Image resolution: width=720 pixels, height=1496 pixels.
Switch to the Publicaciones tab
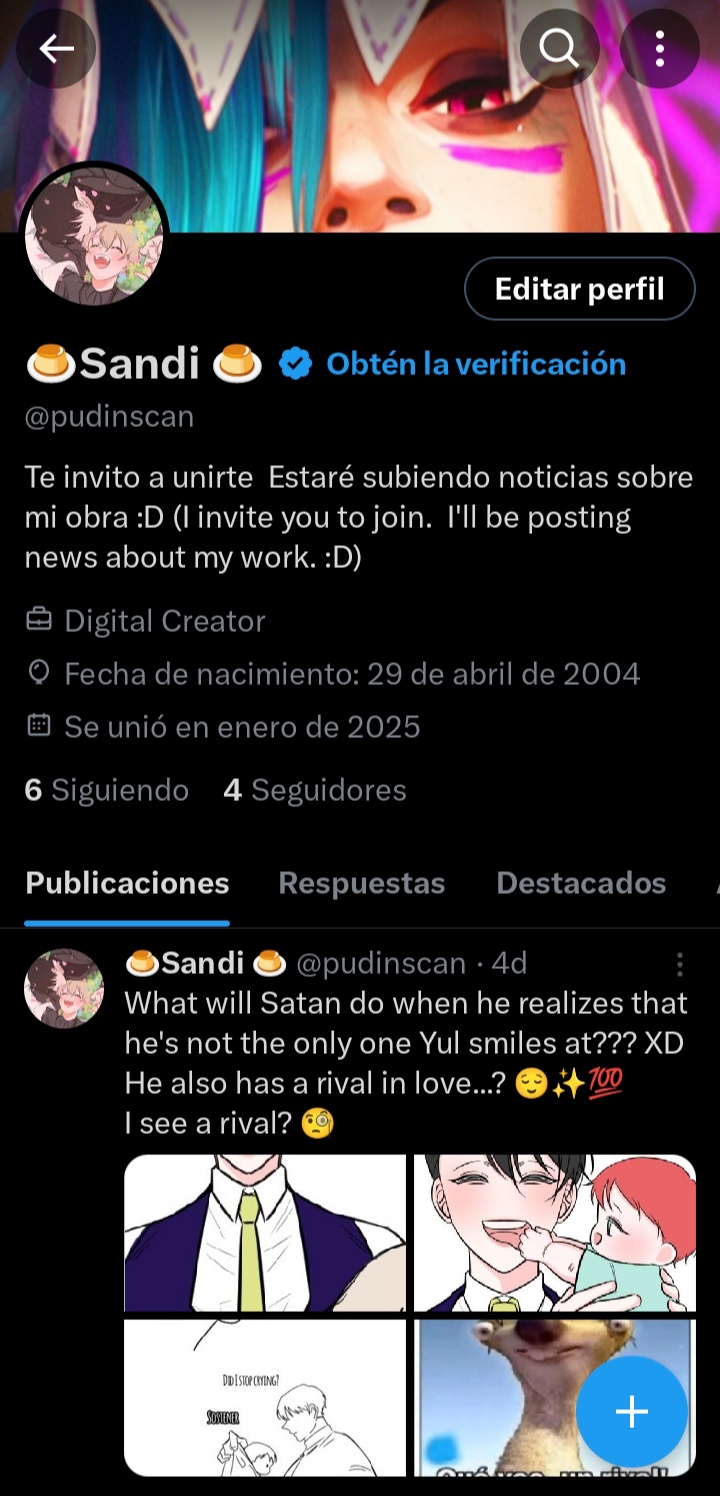point(127,883)
